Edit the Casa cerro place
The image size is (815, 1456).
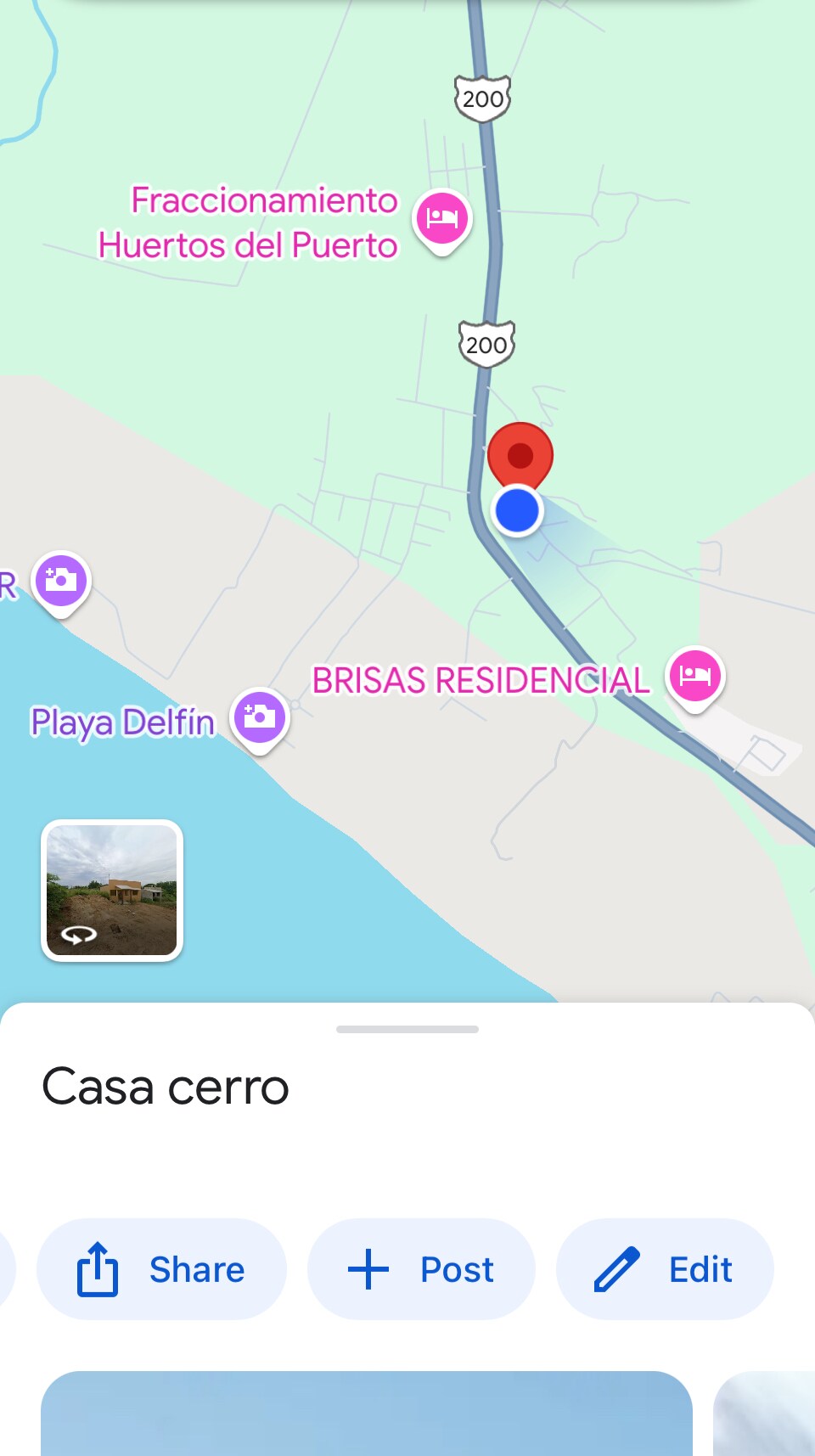click(665, 1269)
